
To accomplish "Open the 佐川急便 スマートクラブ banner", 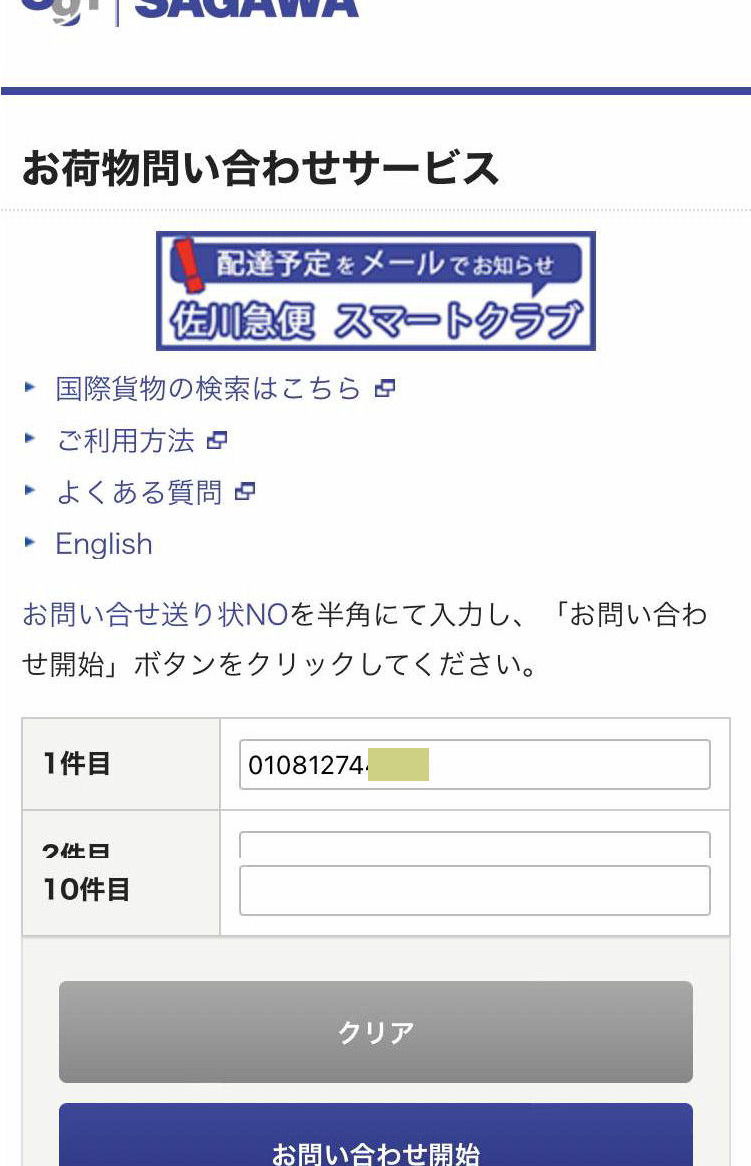I will [x=375, y=291].
